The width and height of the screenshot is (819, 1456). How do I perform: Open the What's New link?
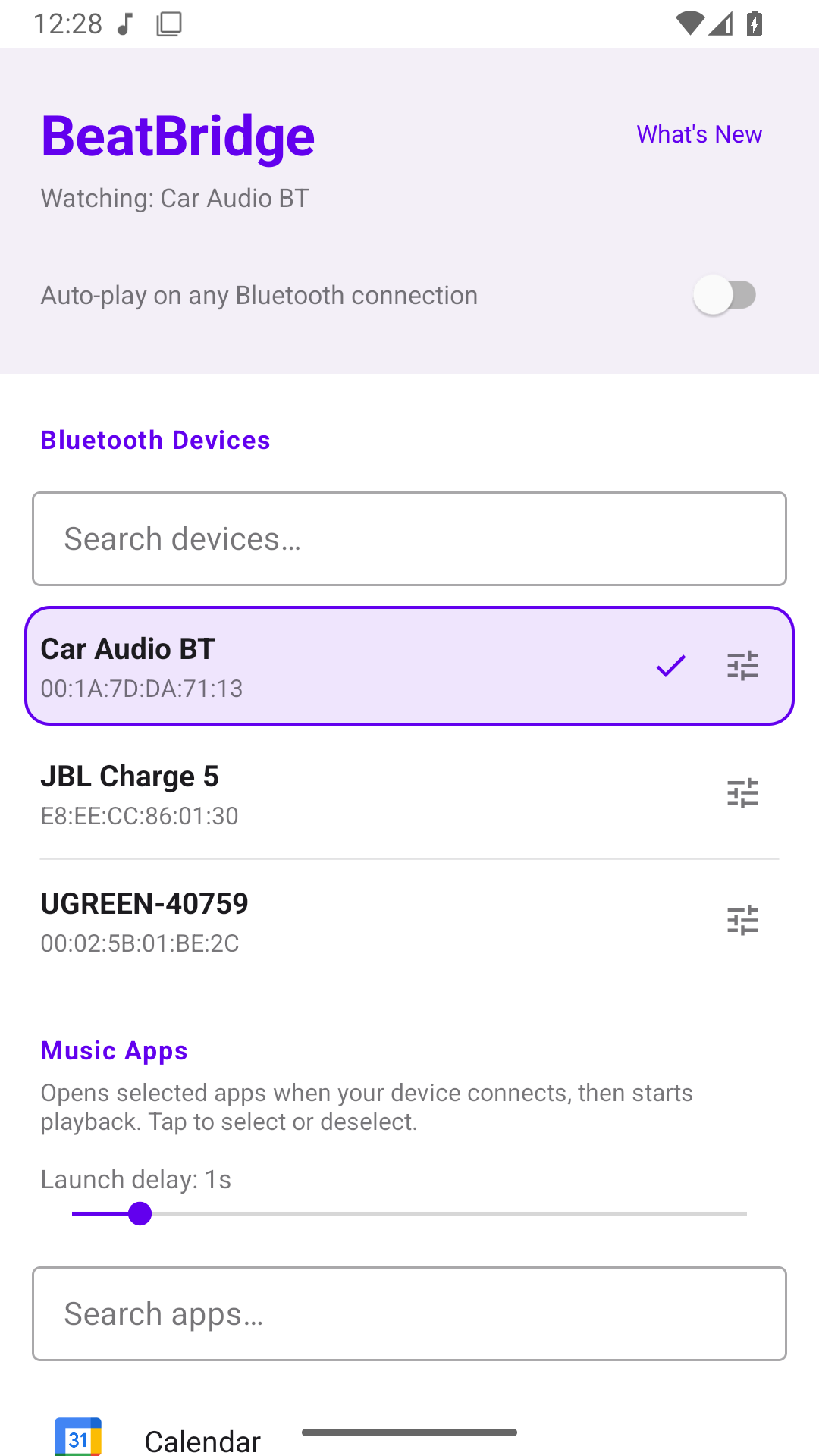(699, 134)
